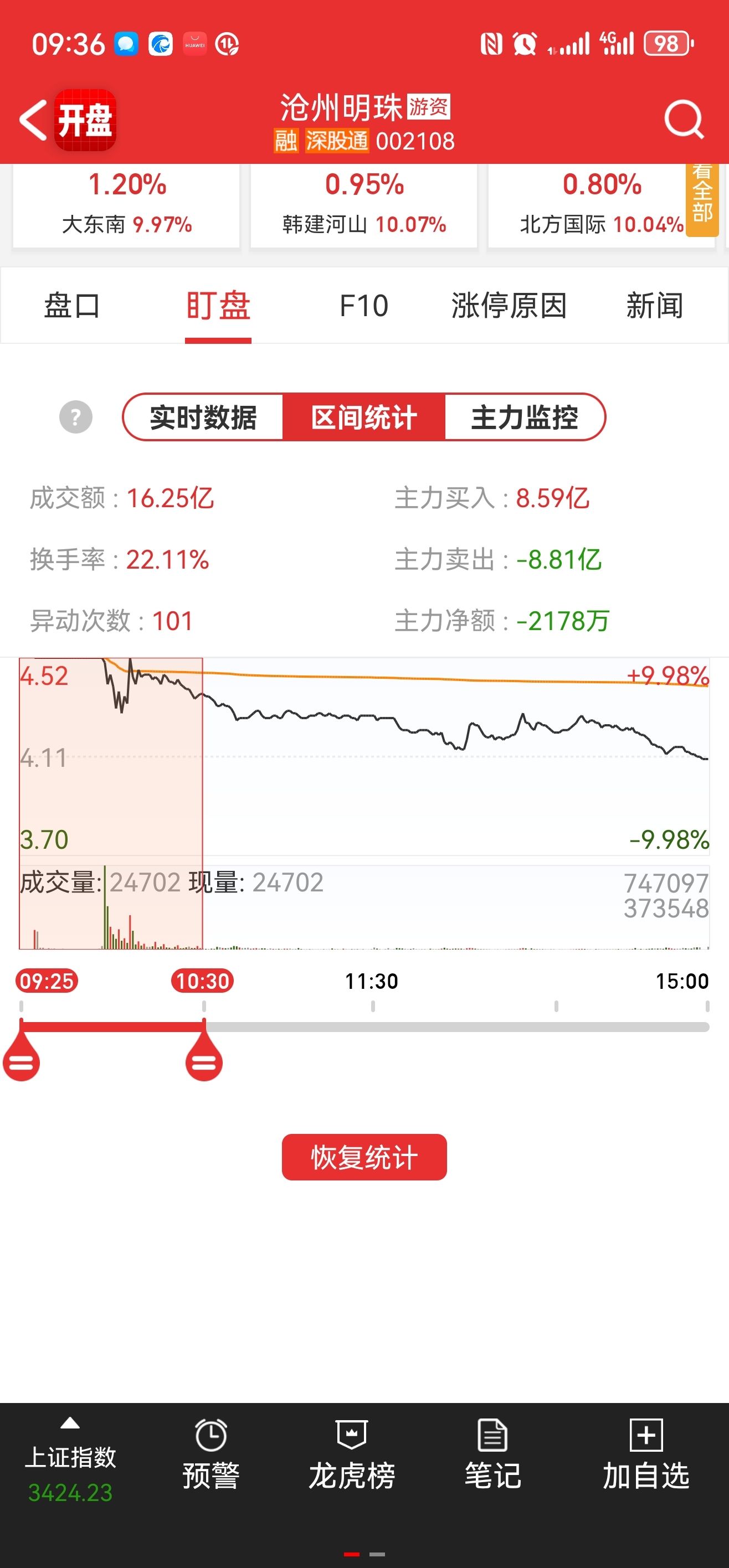Switch to the 盘口 tab
The width and height of the screenshot is (729, 1568).
(x=72, y=306)
